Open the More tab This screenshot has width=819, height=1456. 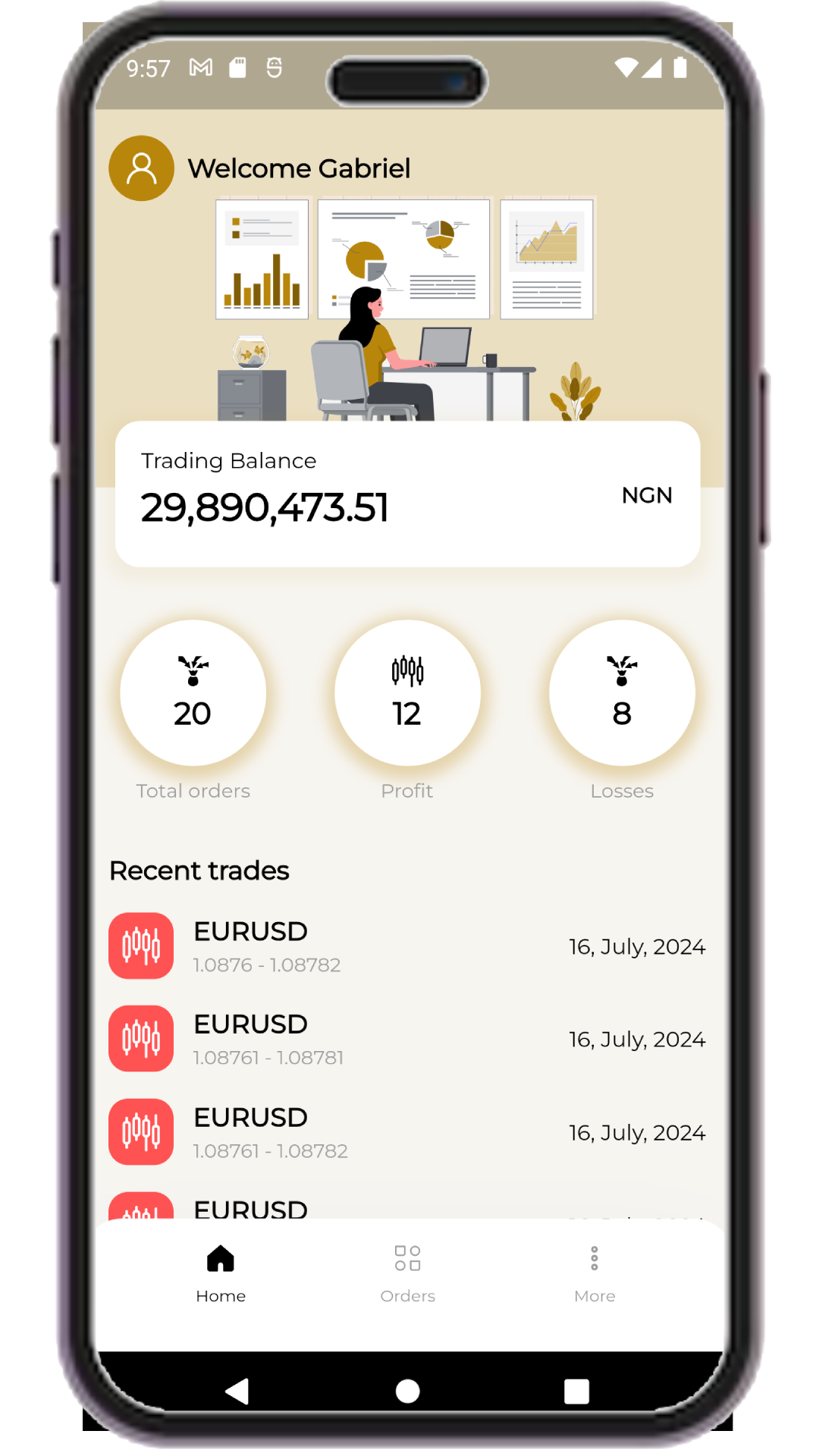click(x=595, y=1273)
